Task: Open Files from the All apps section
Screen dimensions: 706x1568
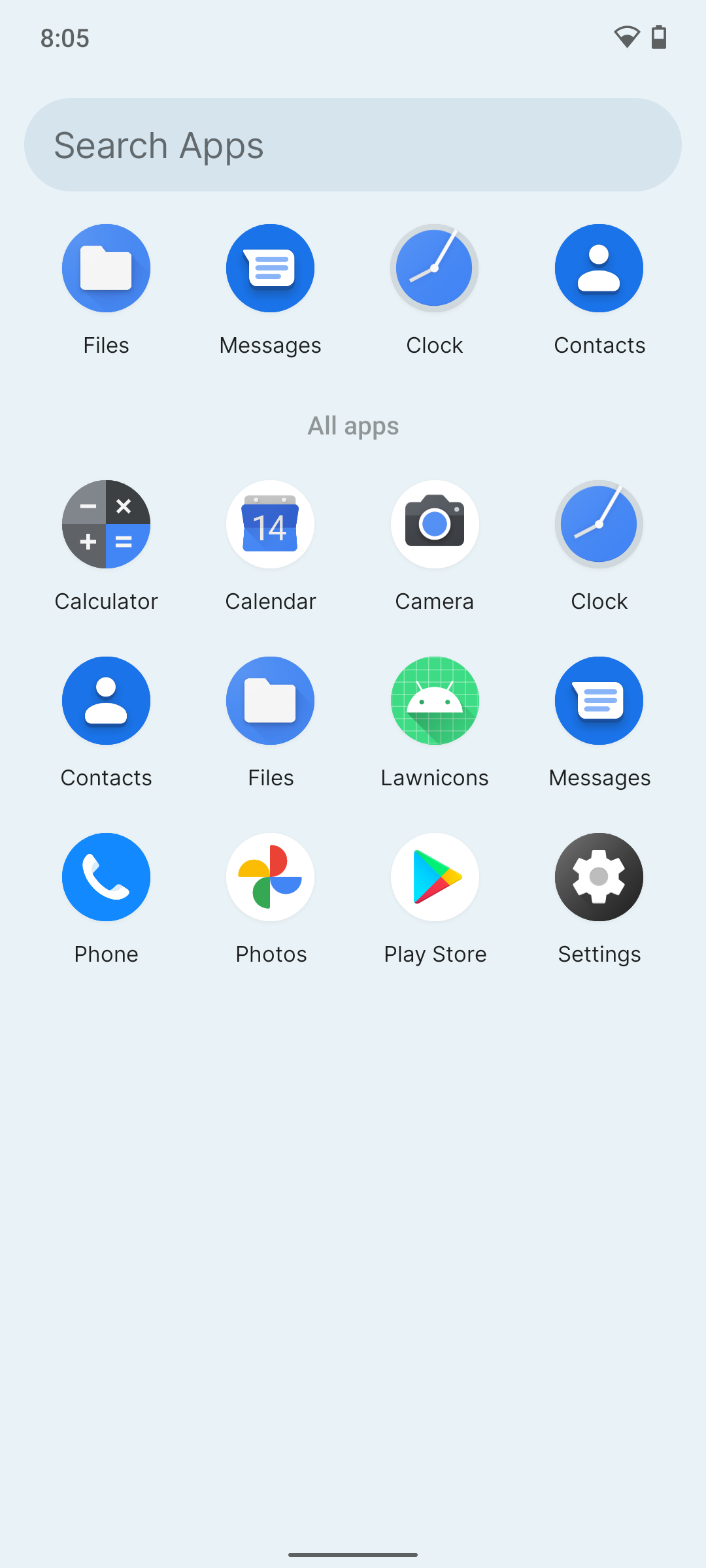Action: (x=271, y=701)
